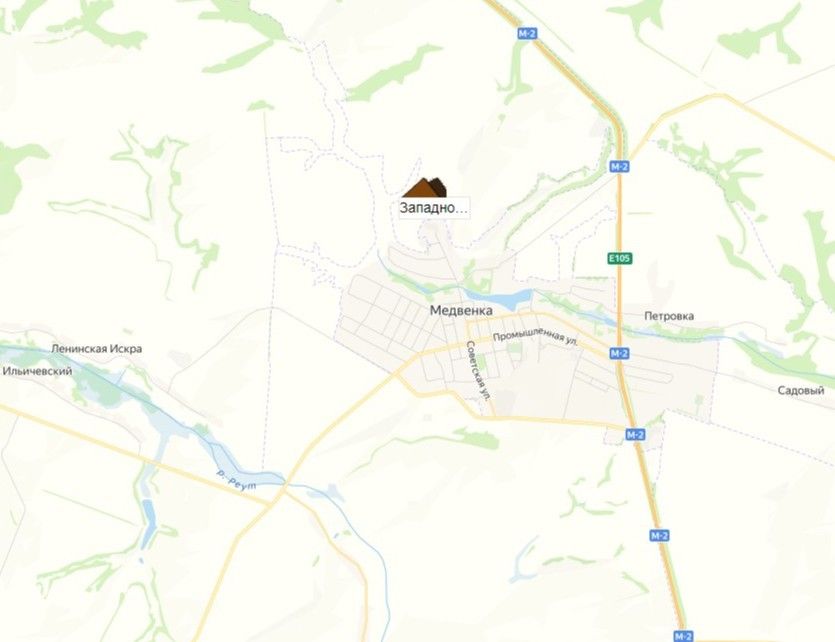Open the Западно… house marker on the map

pos(425,188)
